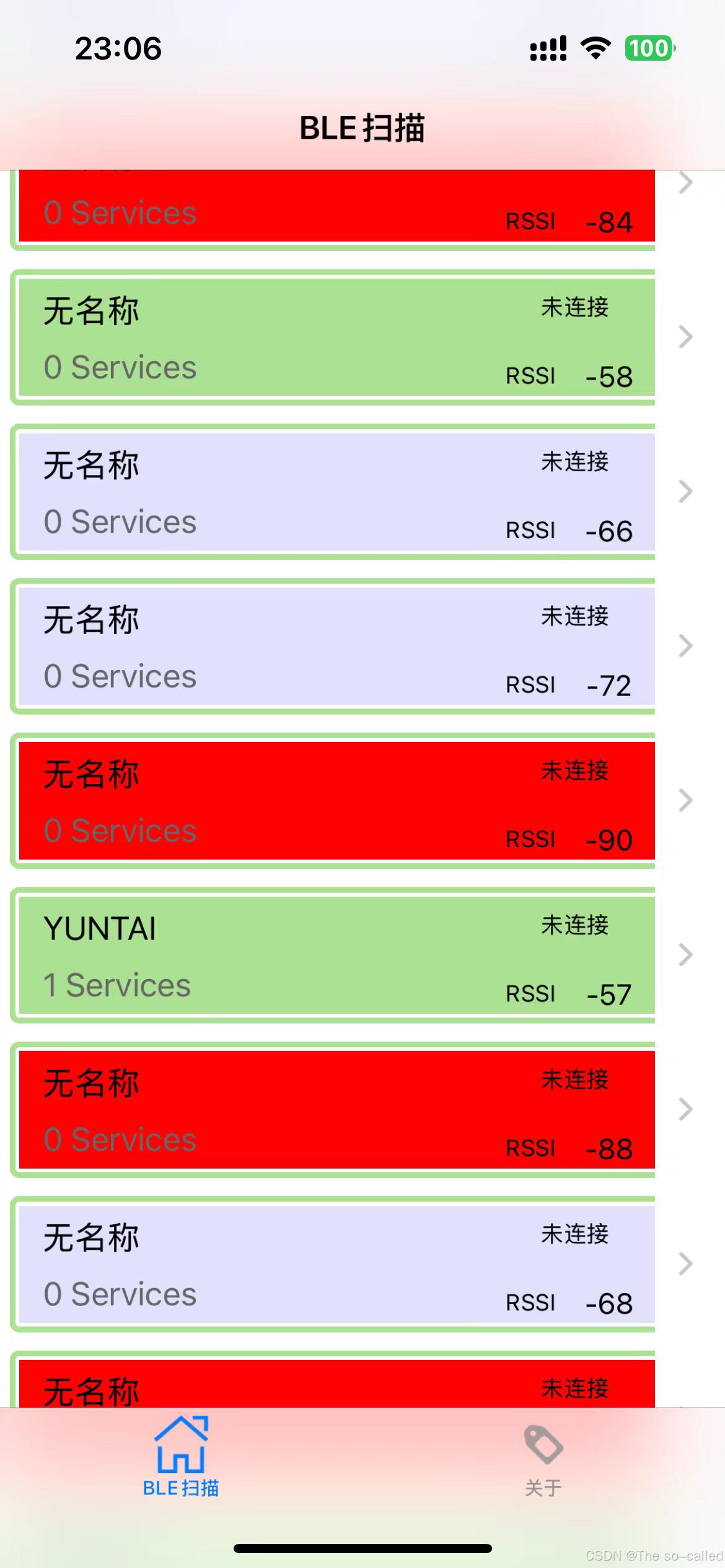This screenshot has height=1568, width=725.
Task: Open the red device with RSSI -90
Action: pos(335,801)
